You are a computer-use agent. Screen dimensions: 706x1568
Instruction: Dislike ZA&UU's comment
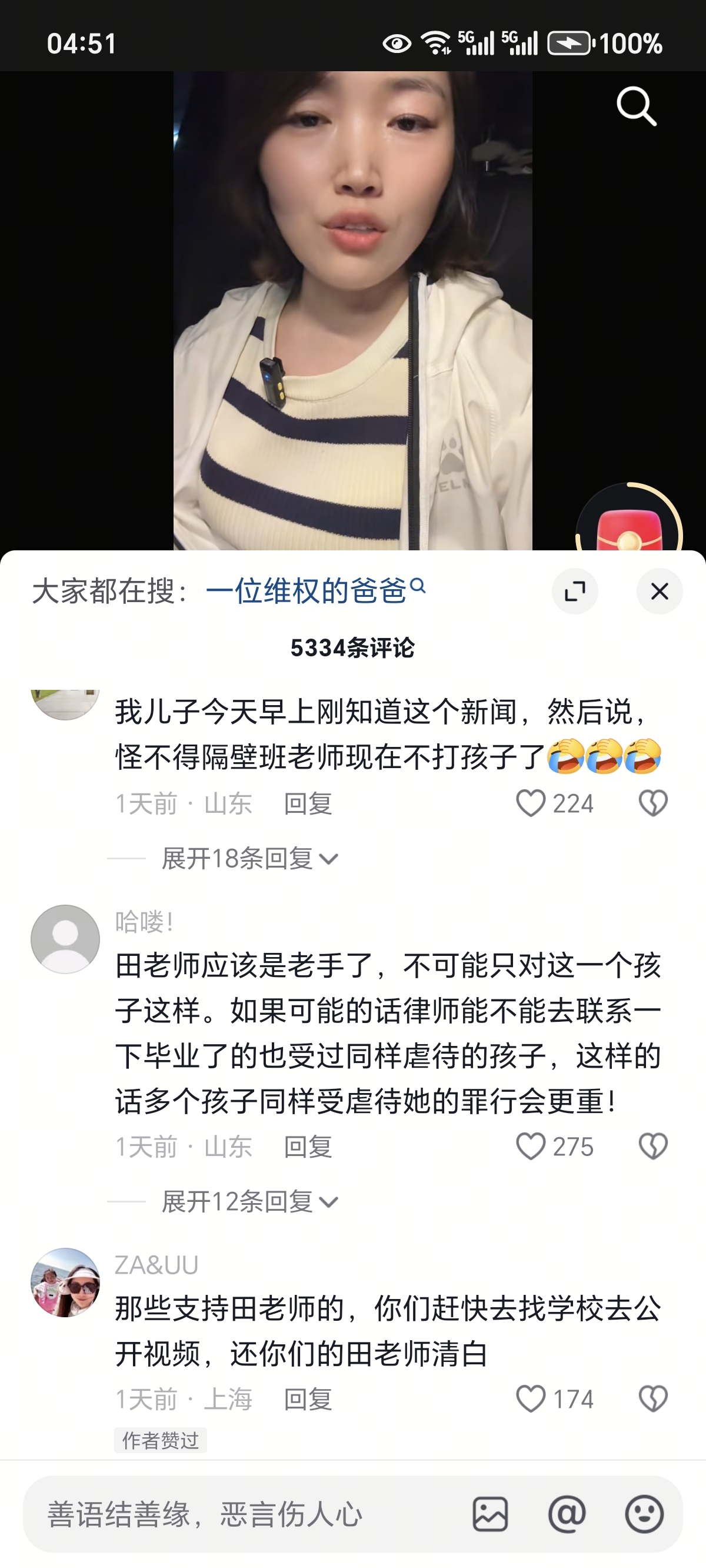(x=653, y=1399)
